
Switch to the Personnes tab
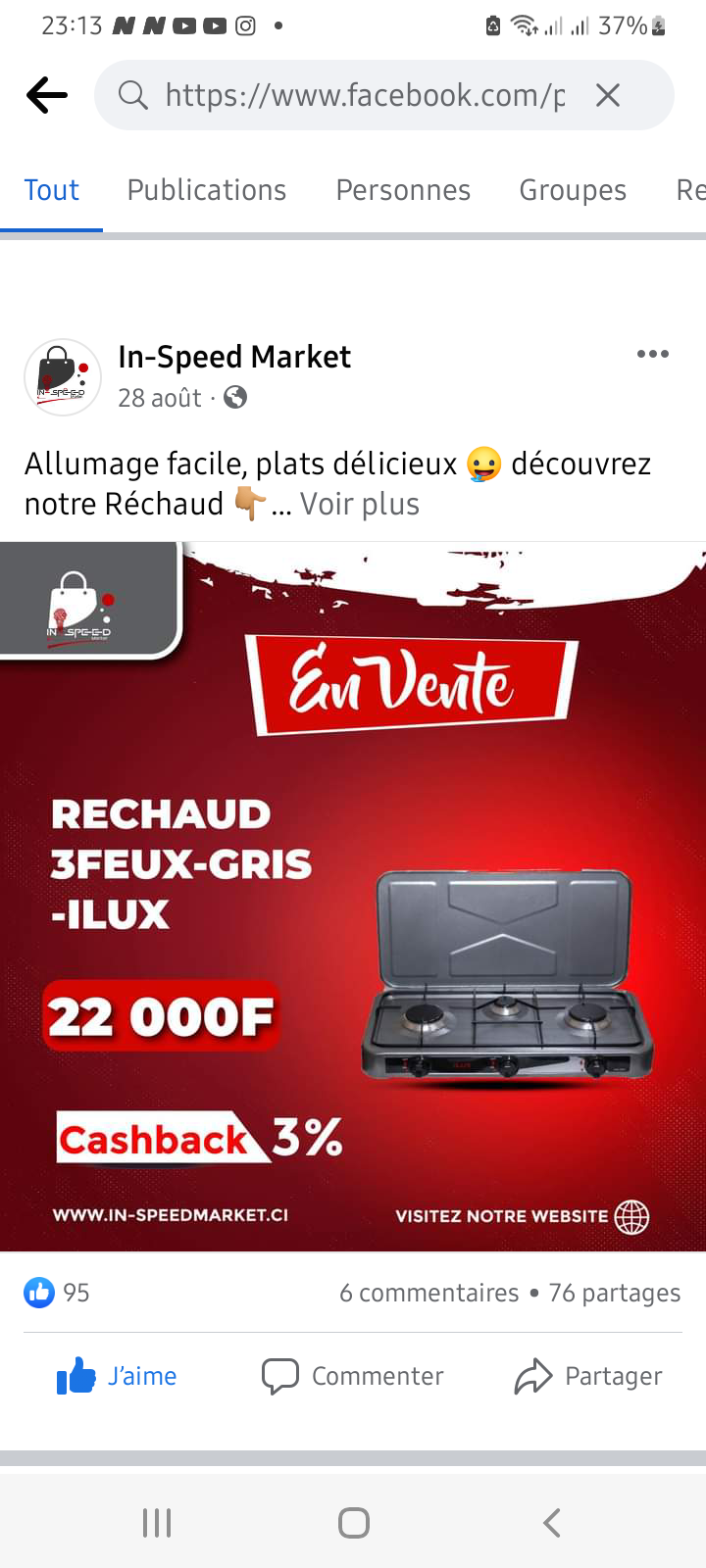[403, 190]
